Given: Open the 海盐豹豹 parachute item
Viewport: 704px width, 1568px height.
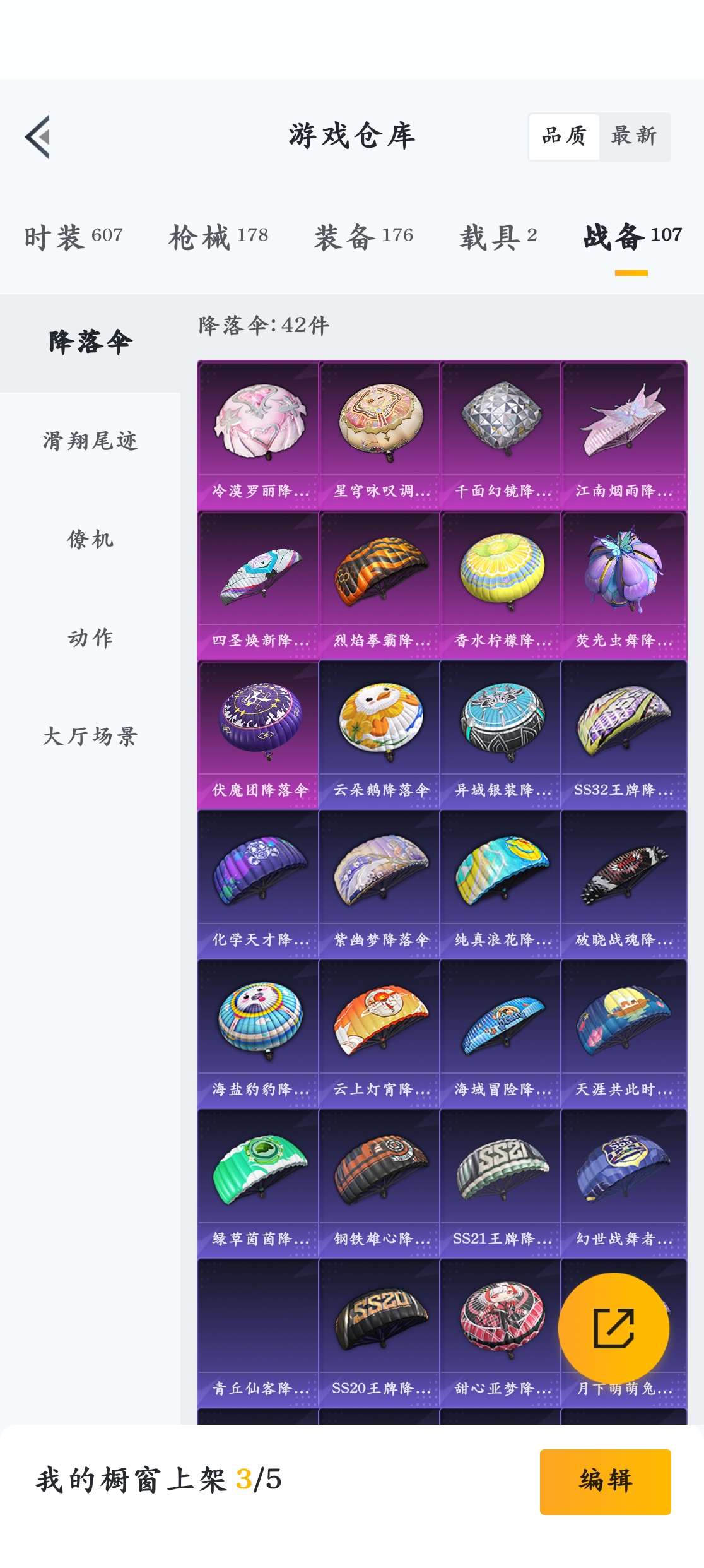Looking at the screenshot, I should (259, 1033).
